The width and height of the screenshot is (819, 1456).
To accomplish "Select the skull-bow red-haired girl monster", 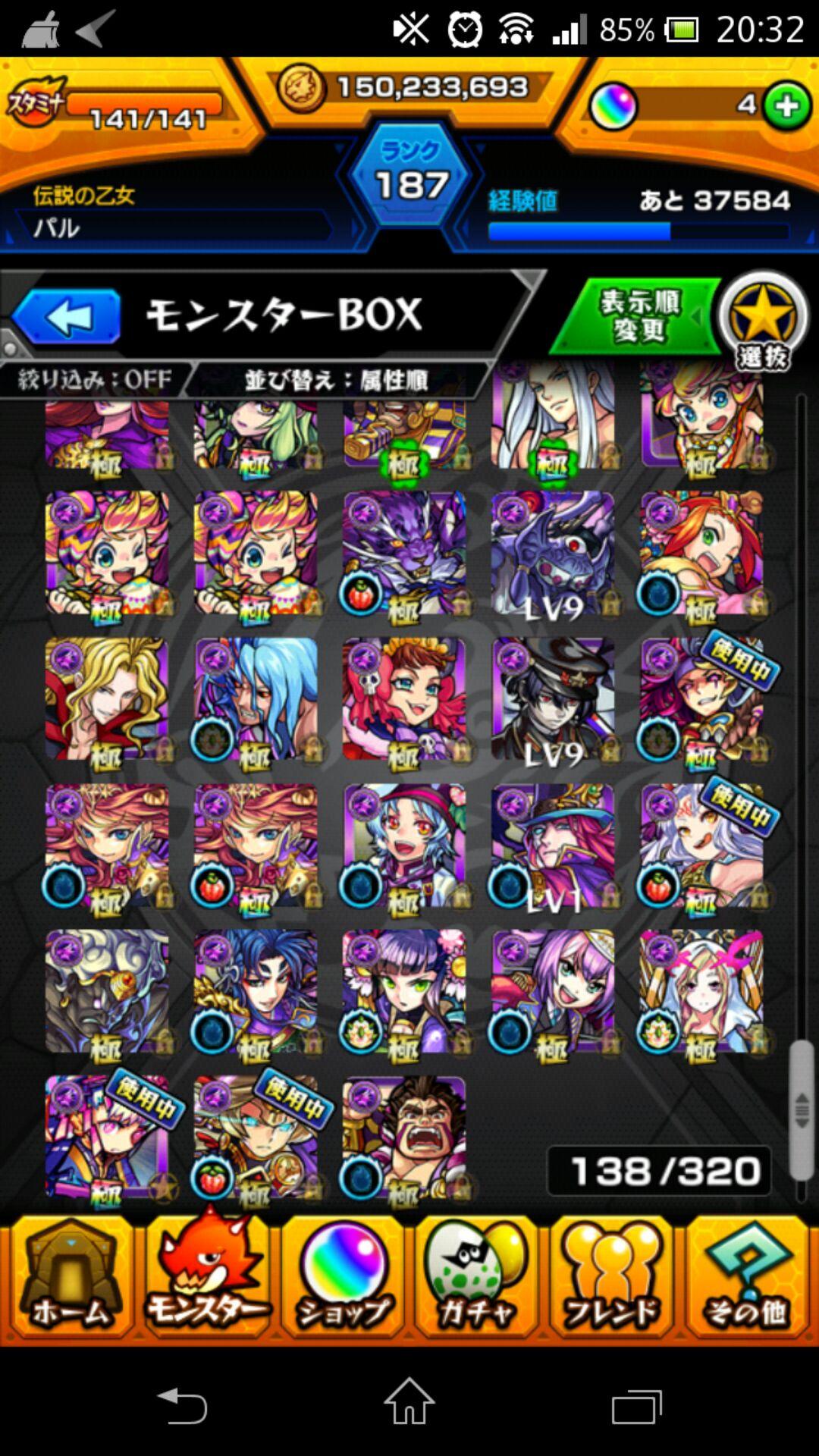I will pos(404,699).
